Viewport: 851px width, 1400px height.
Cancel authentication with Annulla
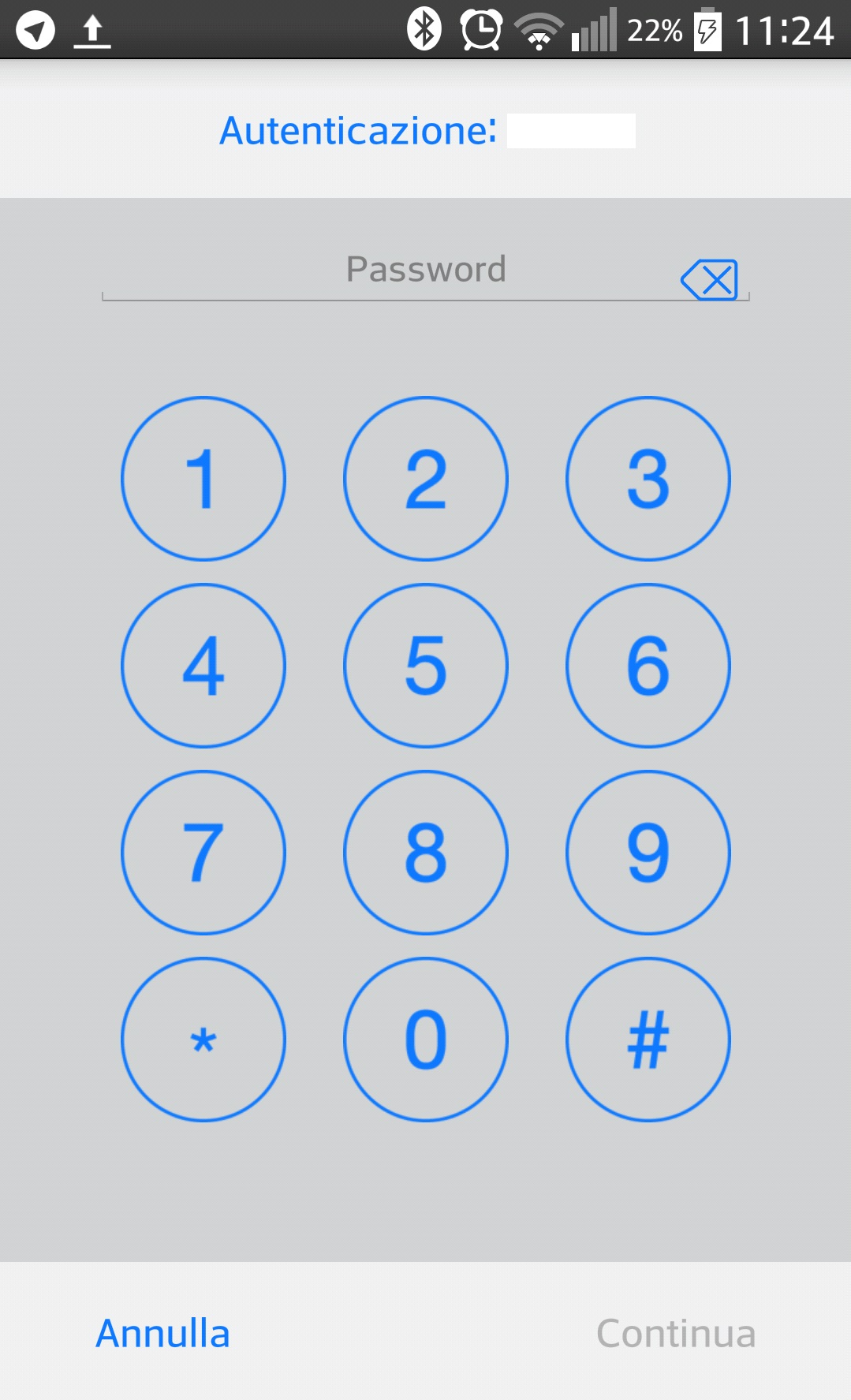(x=162, y=1334)
